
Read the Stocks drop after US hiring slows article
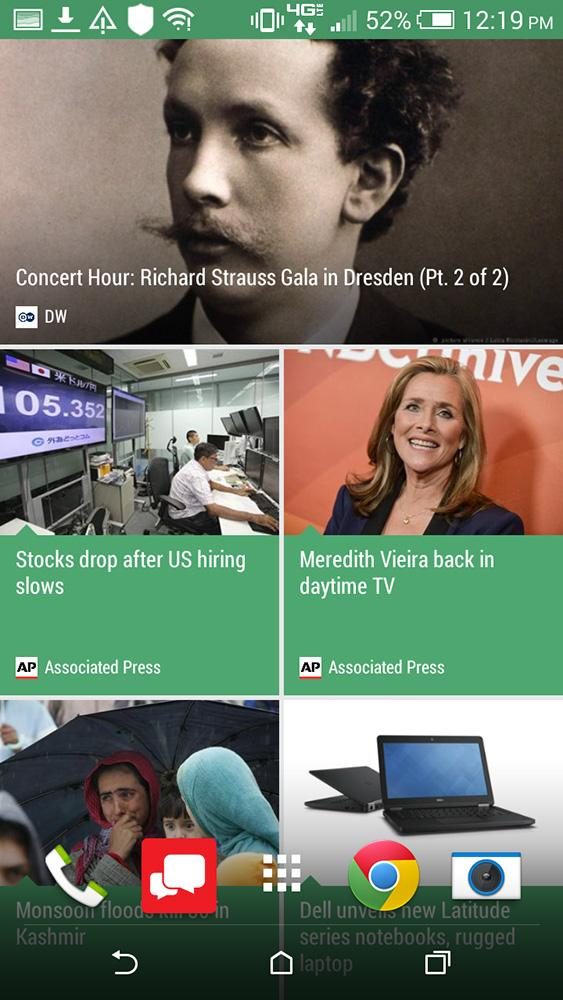pos(139,522)
